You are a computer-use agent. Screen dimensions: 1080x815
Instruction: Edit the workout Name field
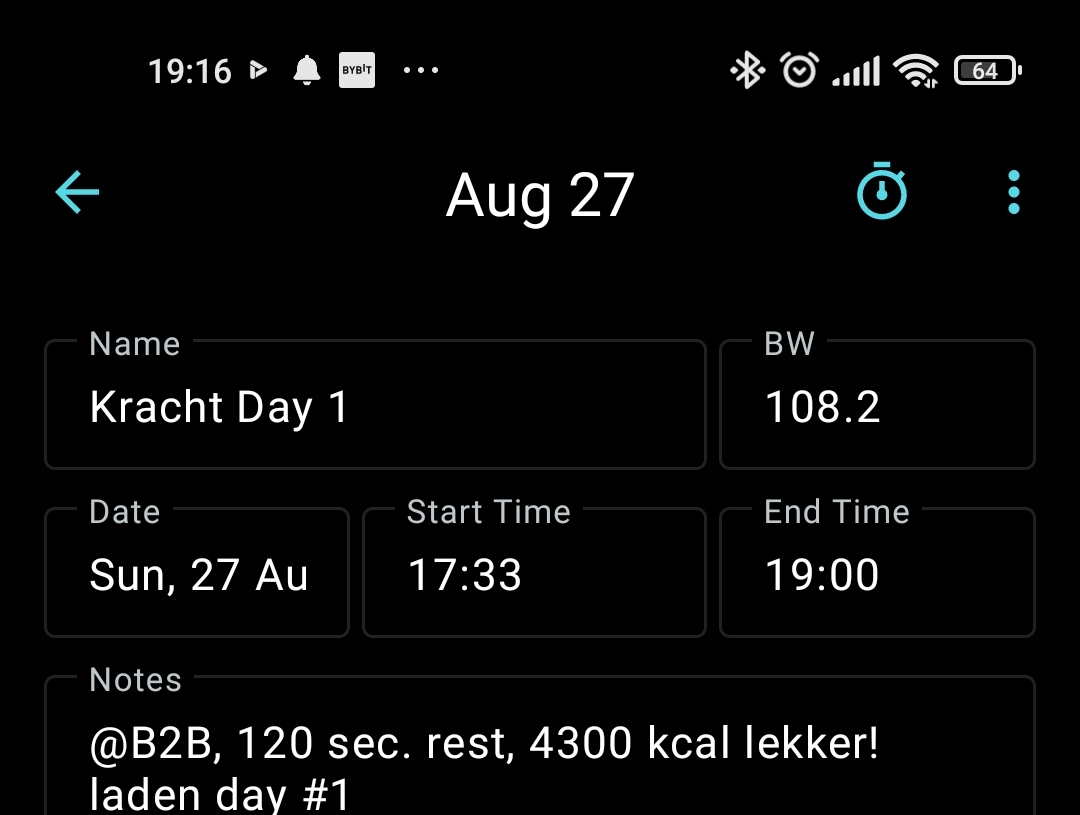coord(375,407)
